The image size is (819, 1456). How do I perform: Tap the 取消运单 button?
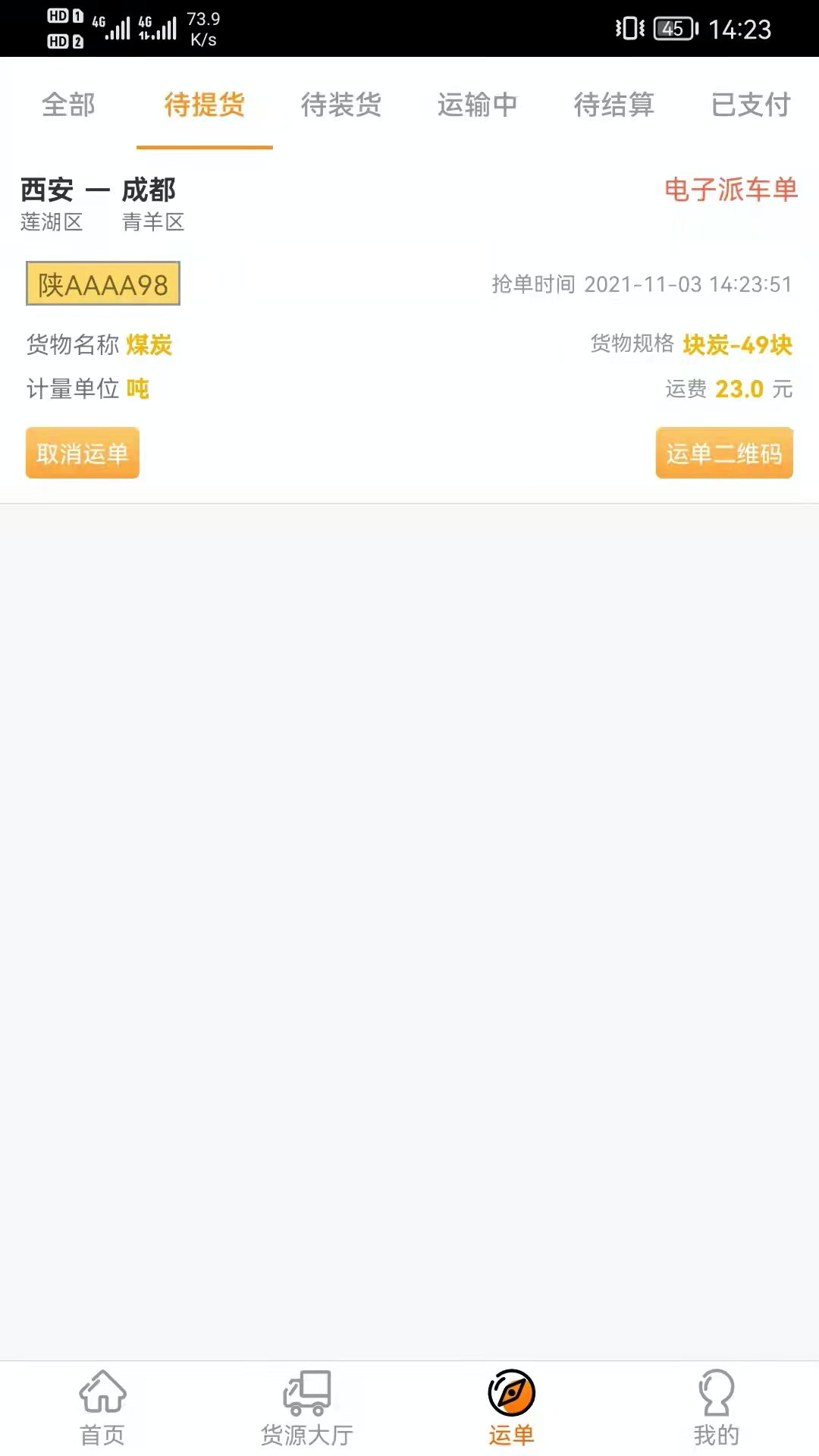click(x=83, y=453)
